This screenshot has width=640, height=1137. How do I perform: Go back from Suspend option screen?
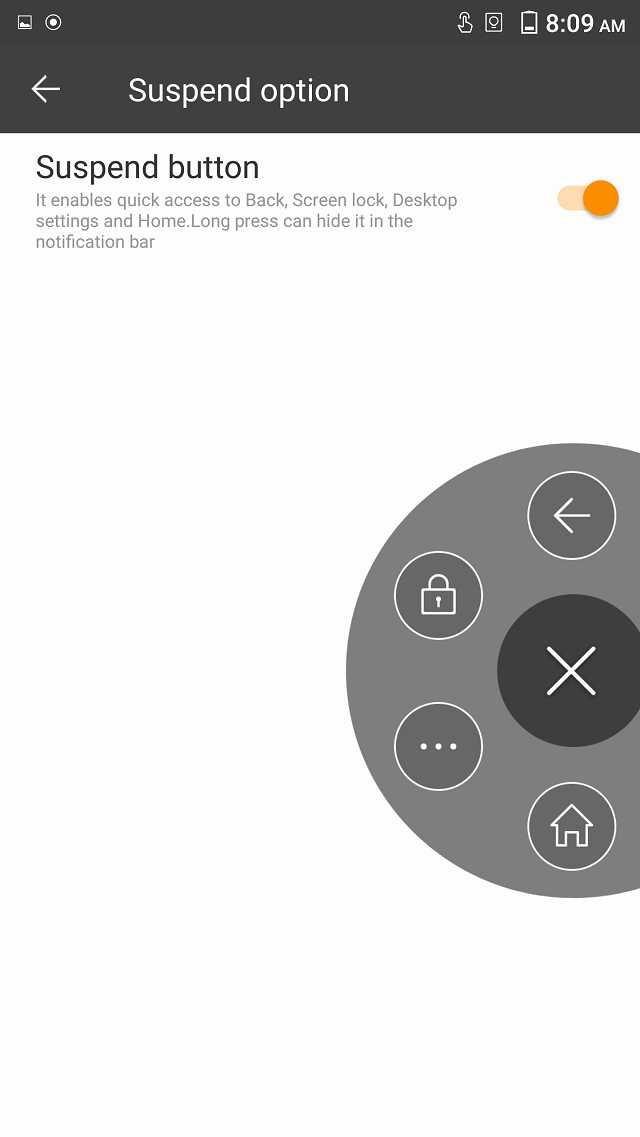coord(46,89)
